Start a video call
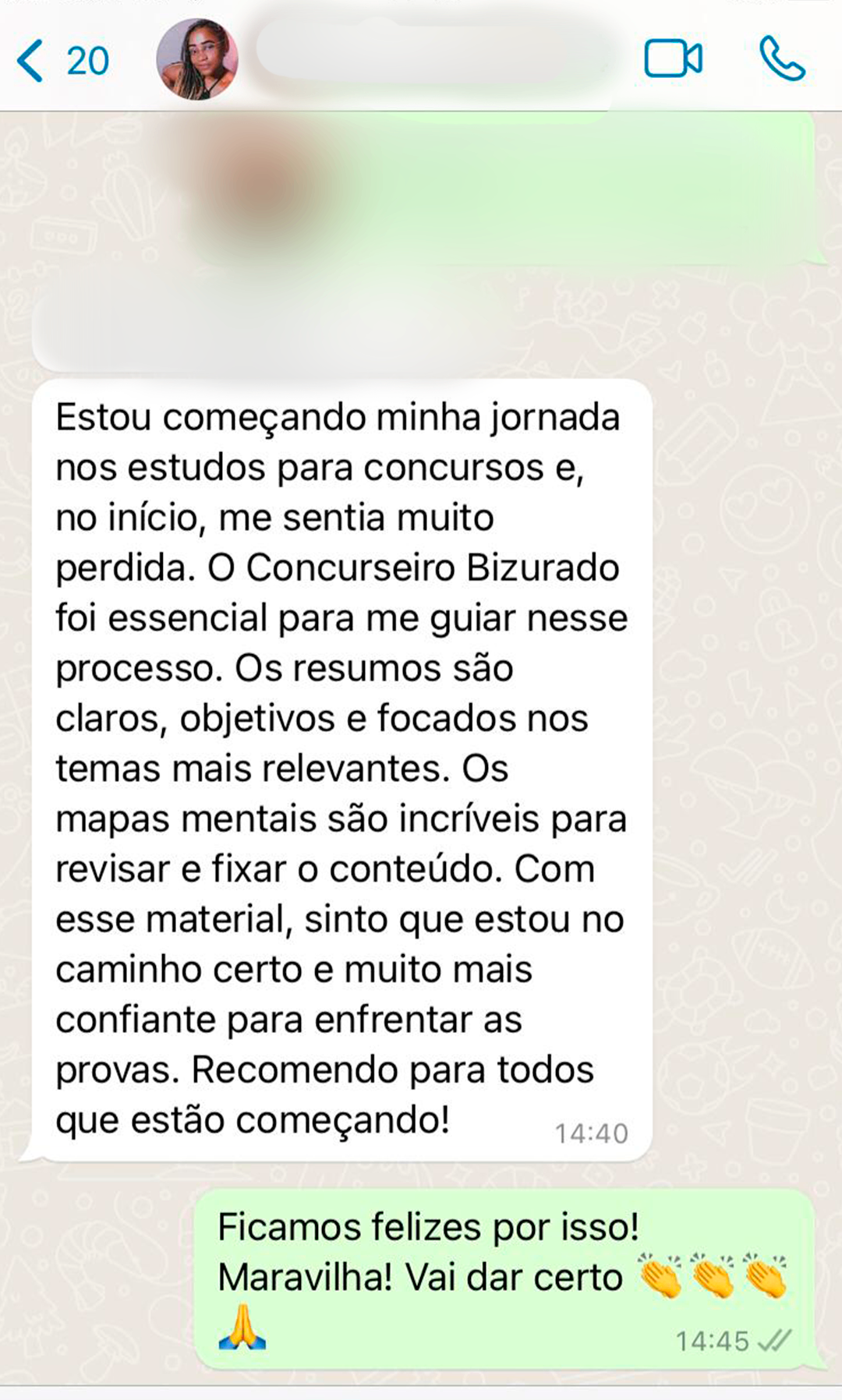This screenshot has height=1400, width=842. (673, 59)
